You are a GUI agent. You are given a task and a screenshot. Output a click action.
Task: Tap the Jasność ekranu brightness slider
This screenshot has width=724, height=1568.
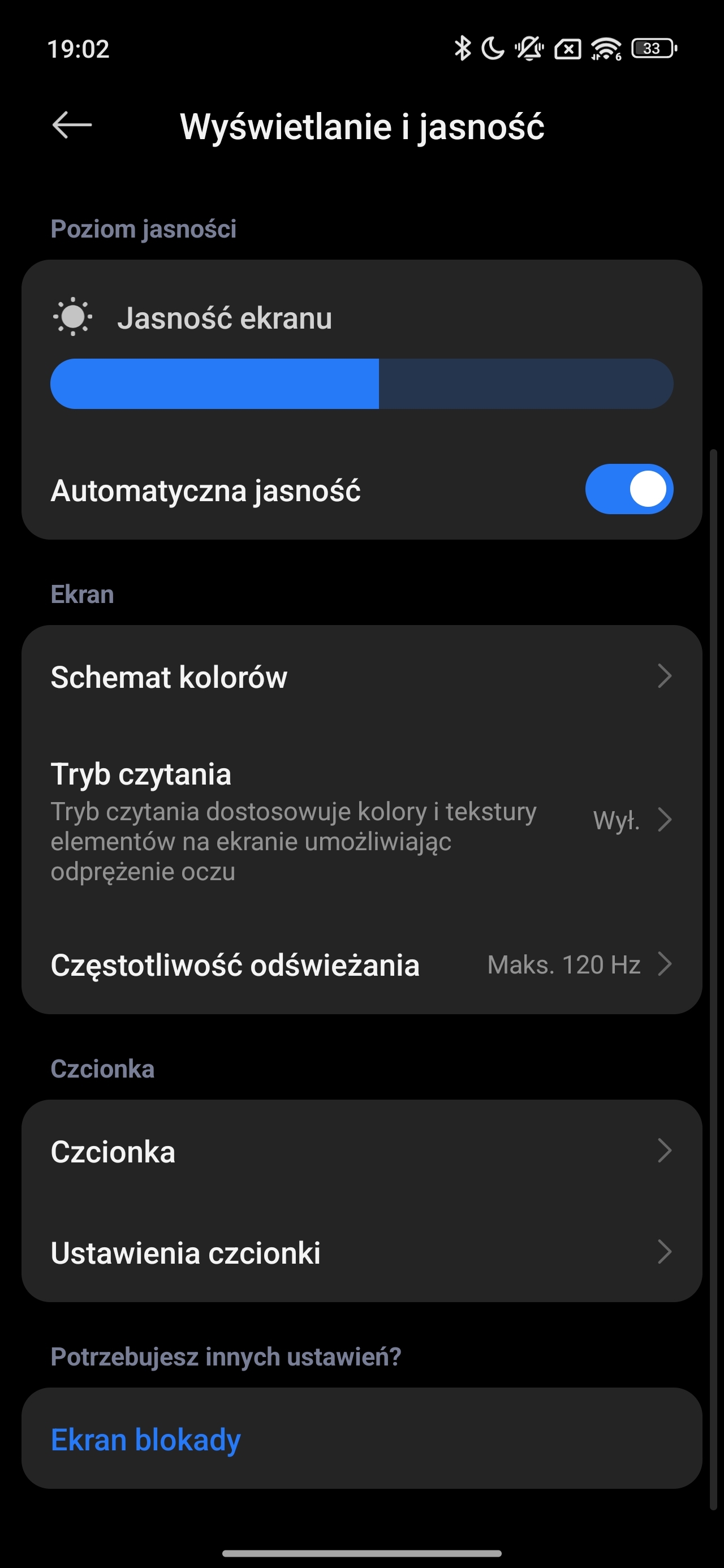[361, 384]
